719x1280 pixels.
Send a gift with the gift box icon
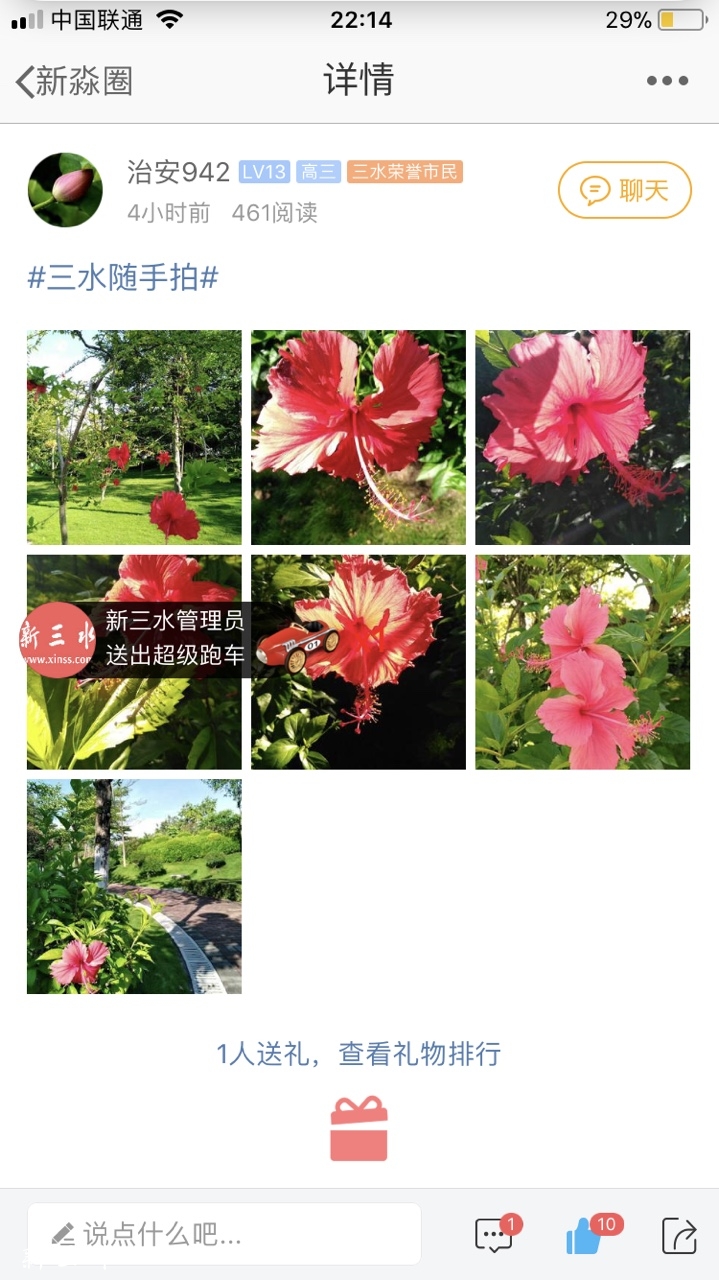pos(359,1128)
